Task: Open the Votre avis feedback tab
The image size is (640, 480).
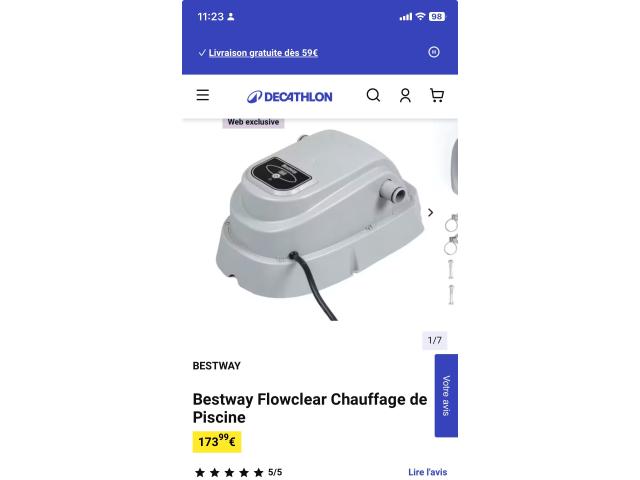Action: [446, 395]
